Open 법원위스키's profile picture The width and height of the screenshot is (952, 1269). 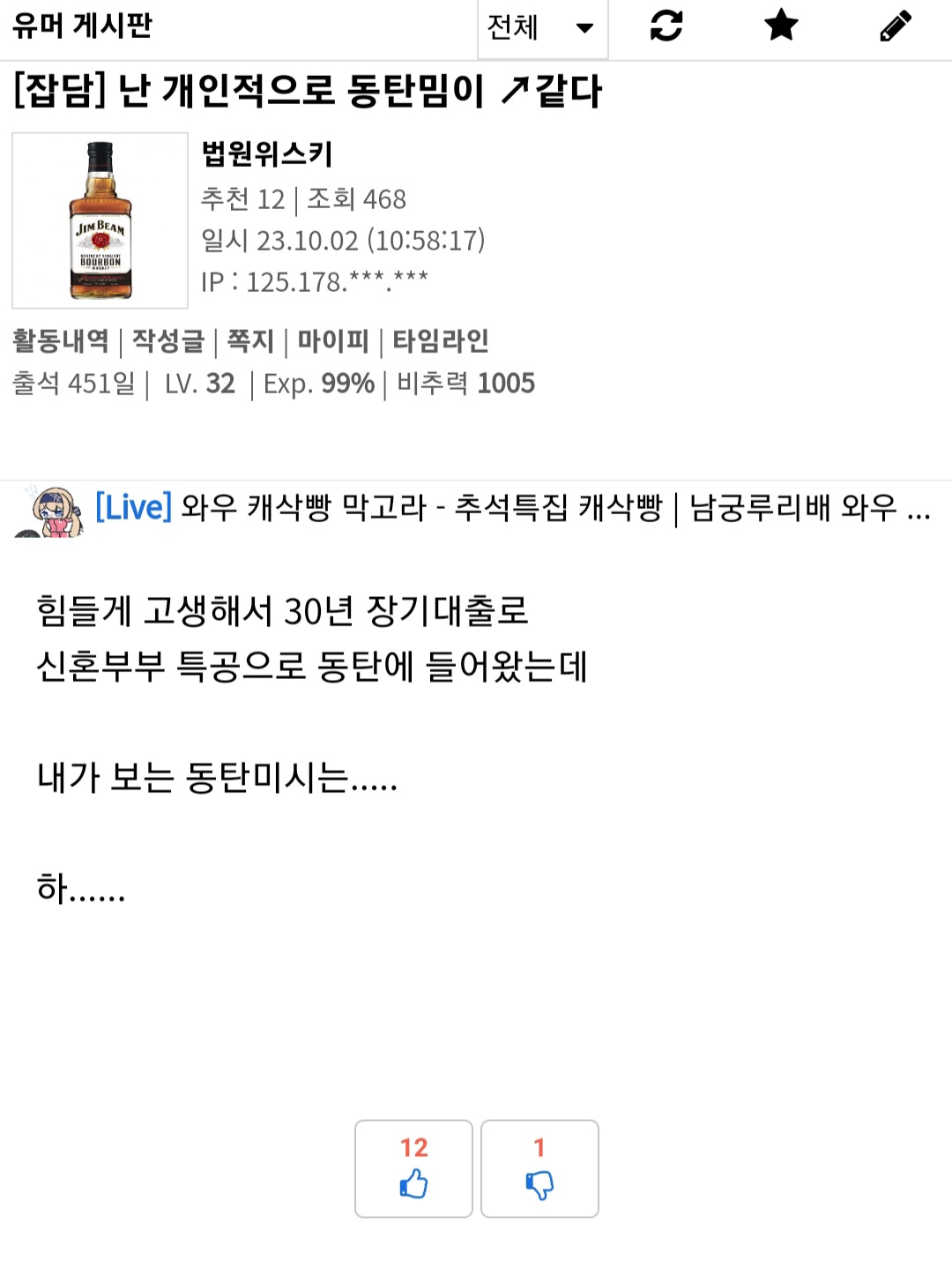tap(100, 220)
